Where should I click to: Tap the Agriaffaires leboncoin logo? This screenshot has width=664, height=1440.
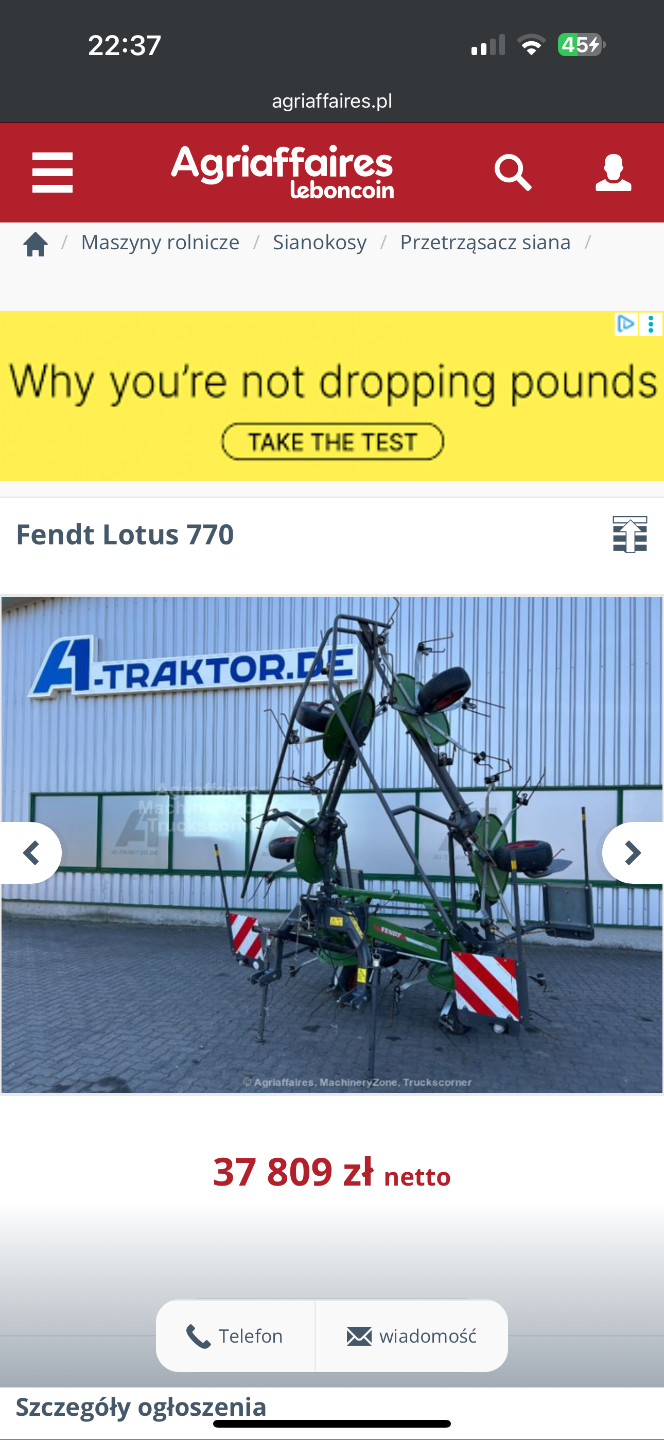coord(282,172)
